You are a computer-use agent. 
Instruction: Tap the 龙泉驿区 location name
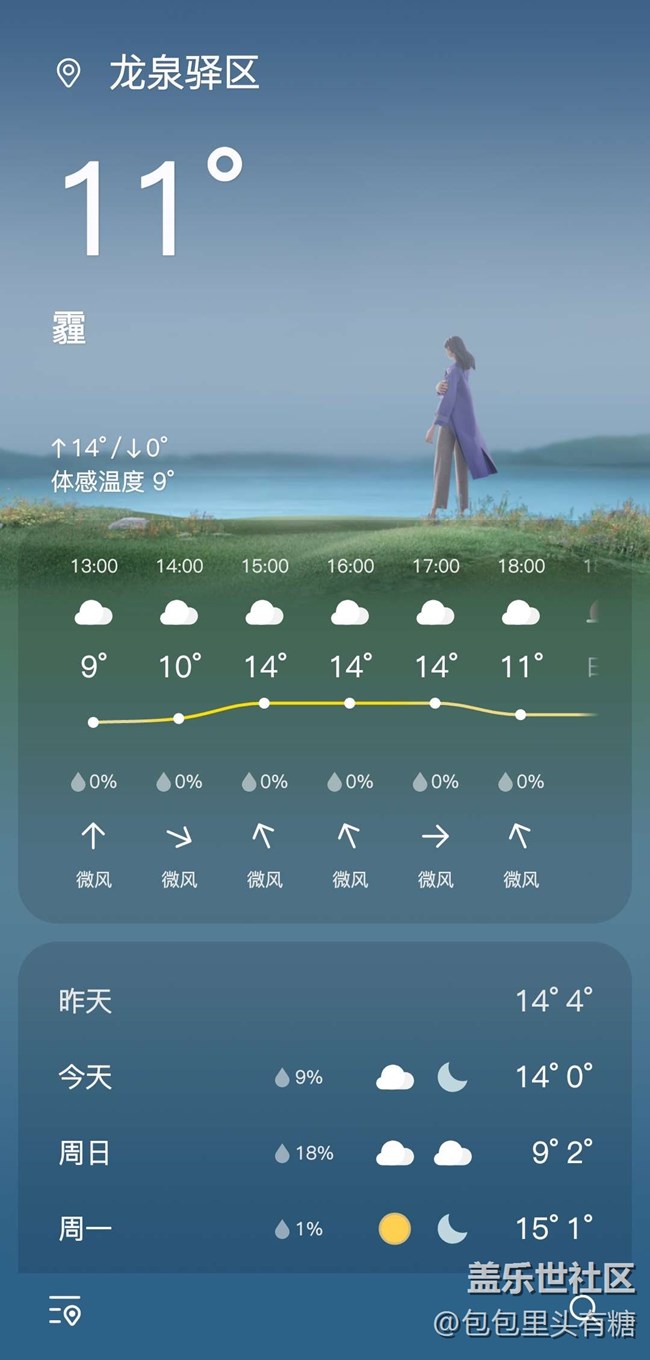[184, 74]
